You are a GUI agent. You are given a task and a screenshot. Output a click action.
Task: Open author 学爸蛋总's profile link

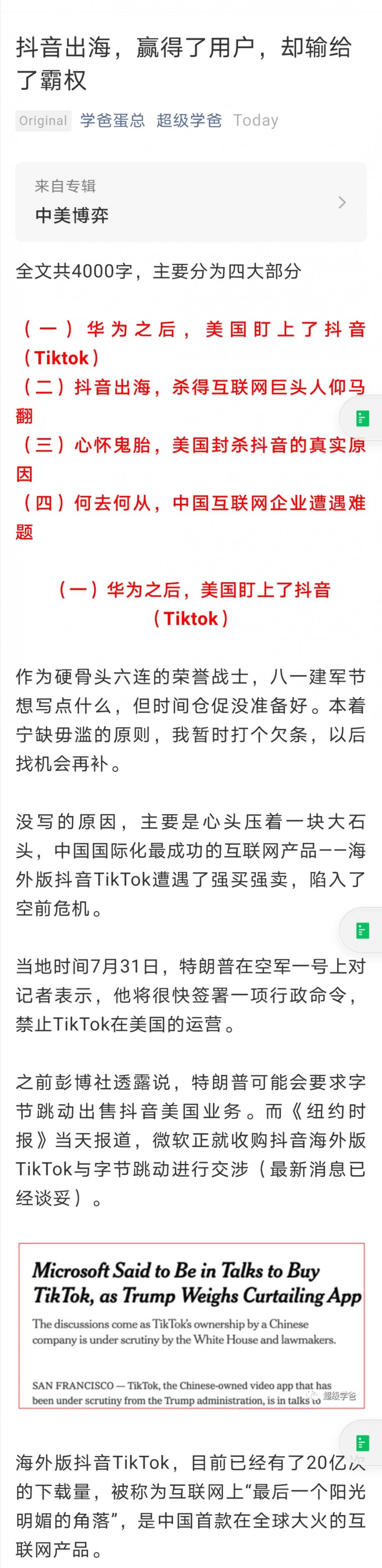112,120
